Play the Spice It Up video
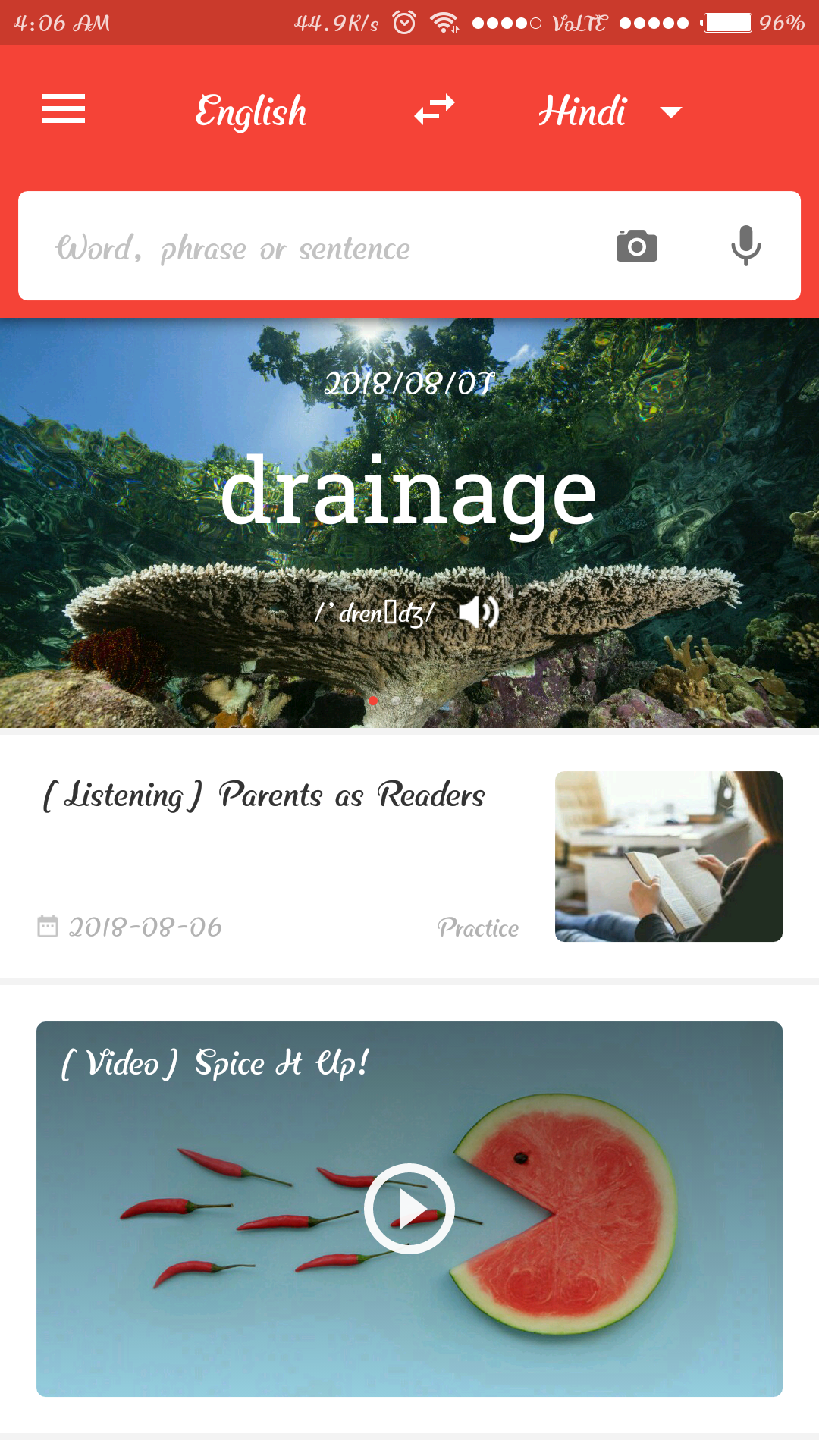The width and height of the screenshot is (819, 1456). pos(409,1208)
